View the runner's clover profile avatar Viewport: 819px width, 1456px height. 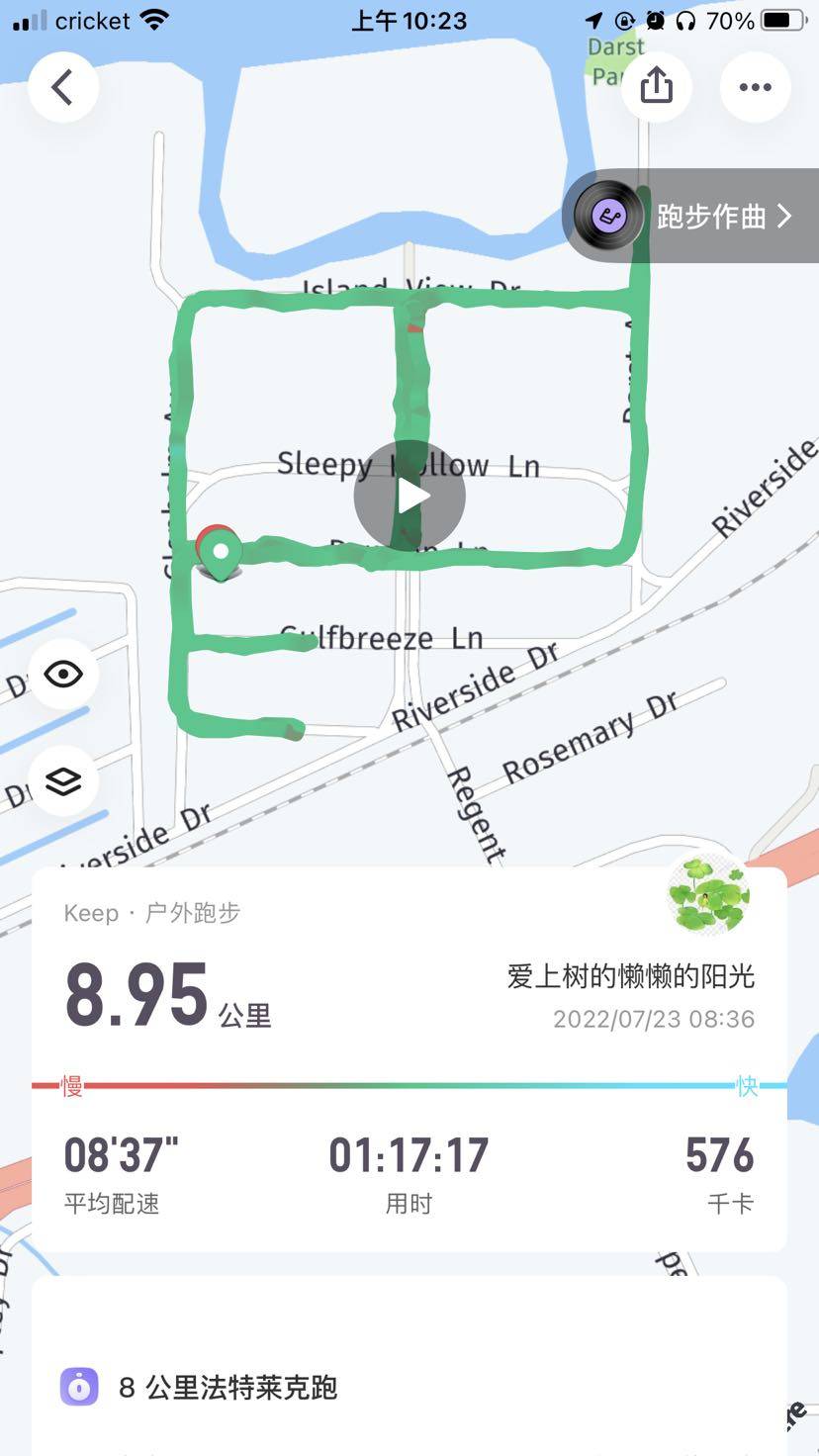(708, 895)
